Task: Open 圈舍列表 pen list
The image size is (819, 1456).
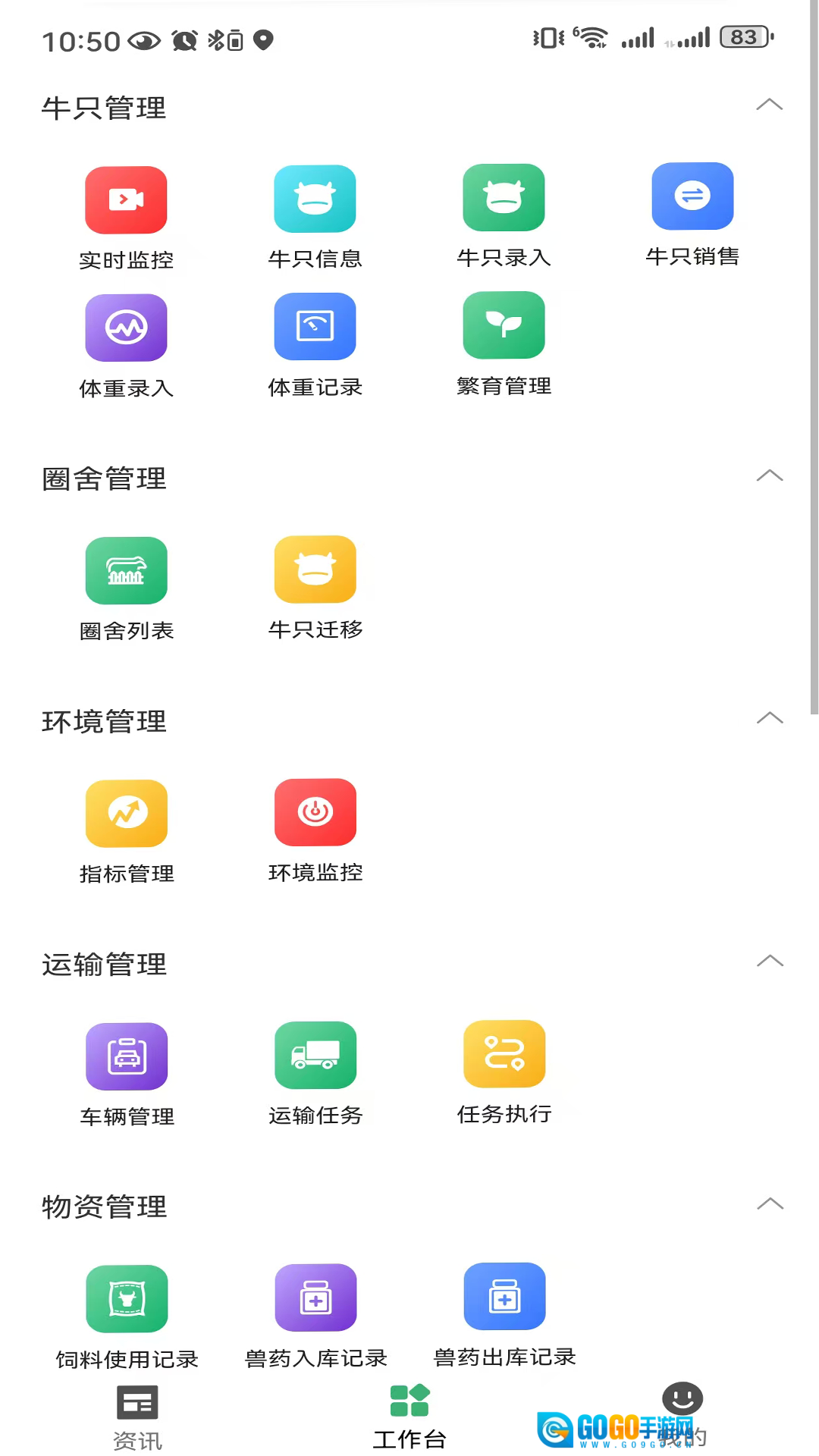Action: tap(126, 570)
